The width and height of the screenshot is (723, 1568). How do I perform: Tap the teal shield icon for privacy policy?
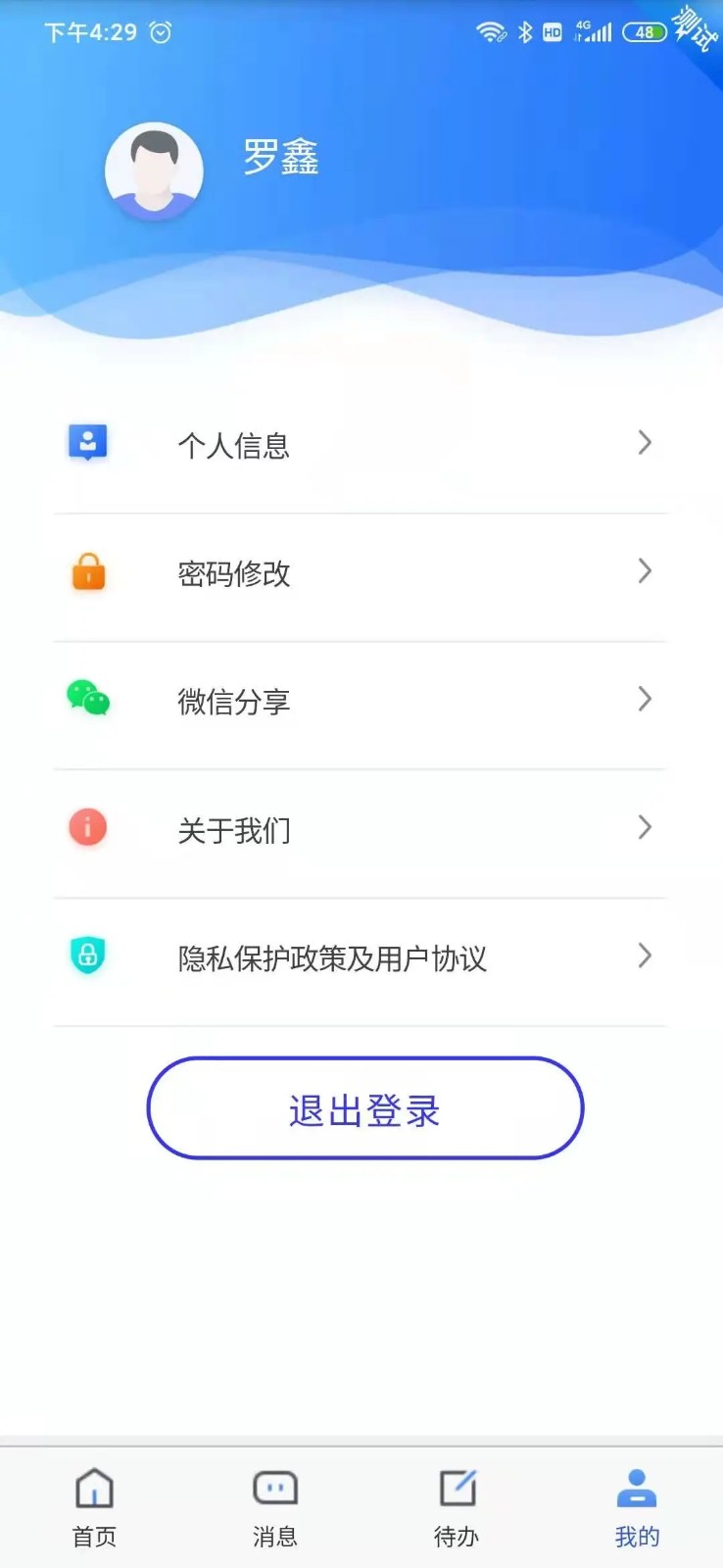tap(89, 955)
